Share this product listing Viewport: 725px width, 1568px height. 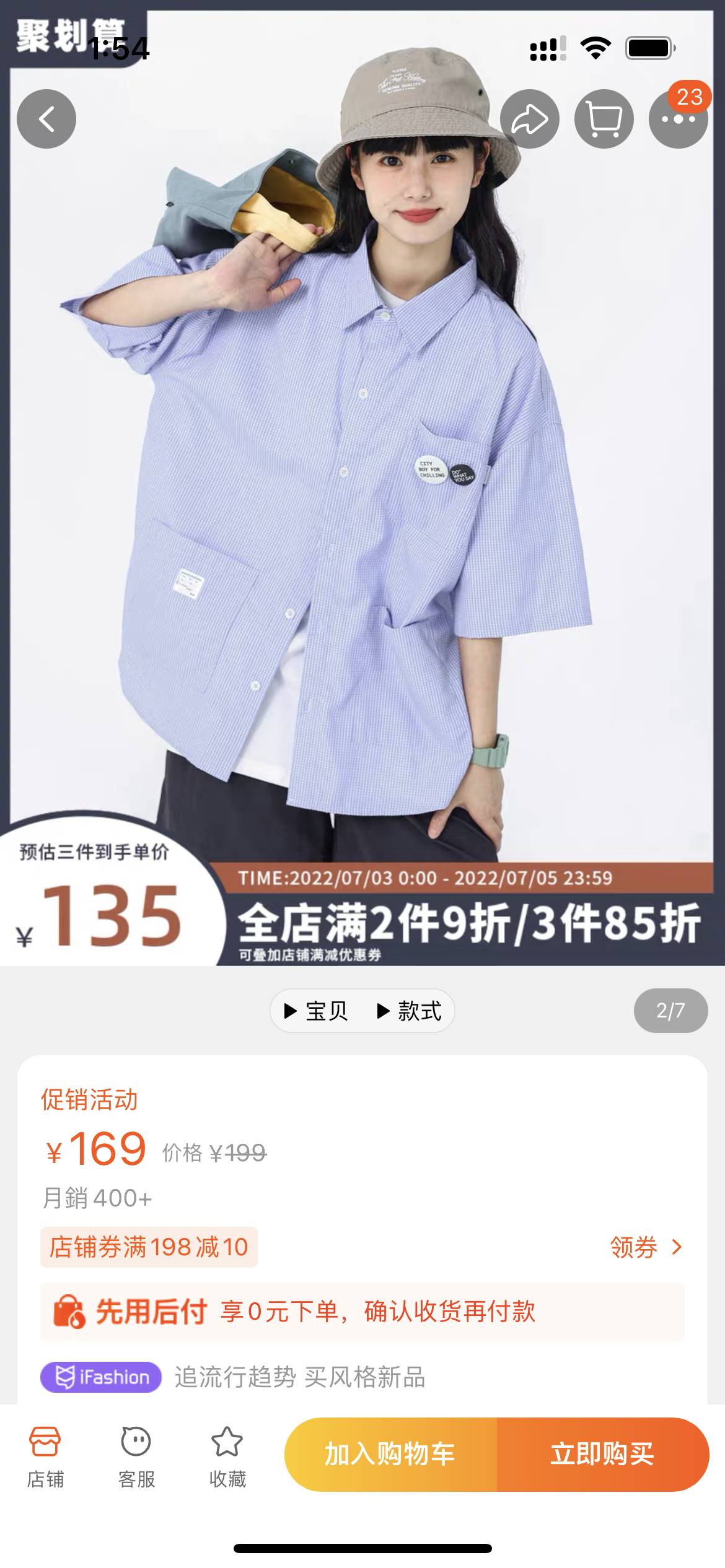pyautogui.click(x=529, y=119)
